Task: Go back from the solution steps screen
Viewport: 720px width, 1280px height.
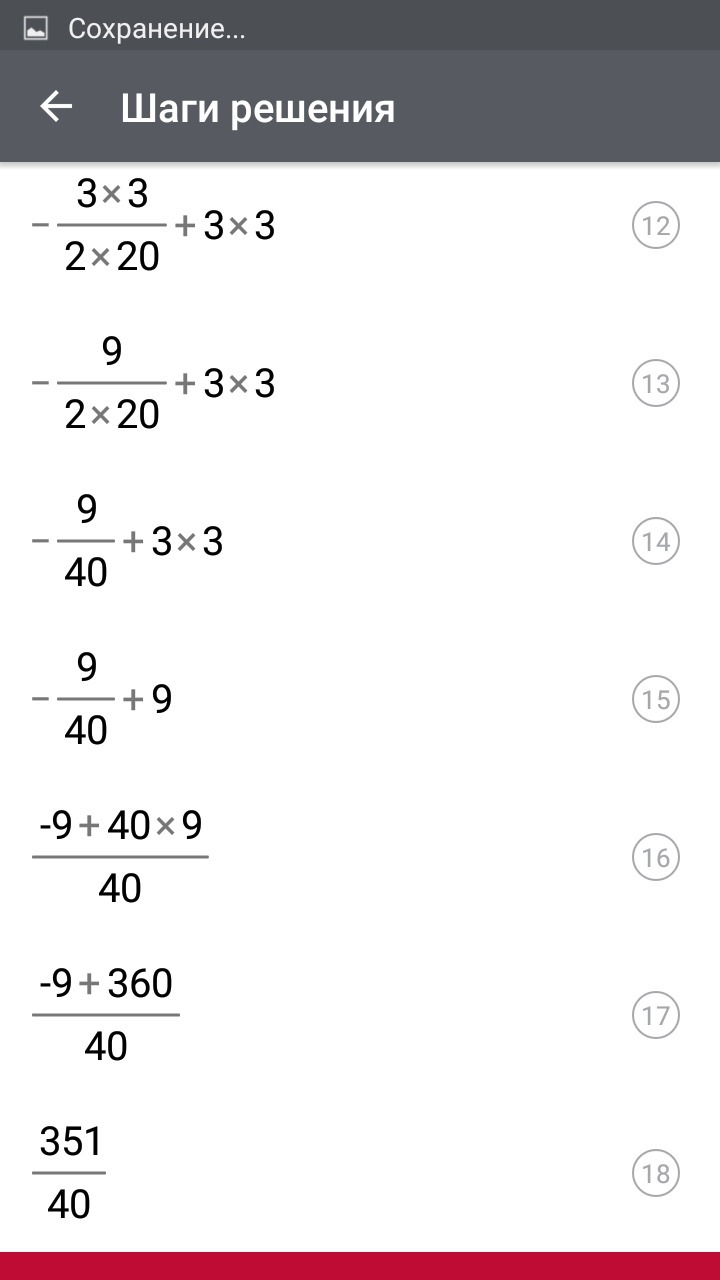Action: coord(56,107)
